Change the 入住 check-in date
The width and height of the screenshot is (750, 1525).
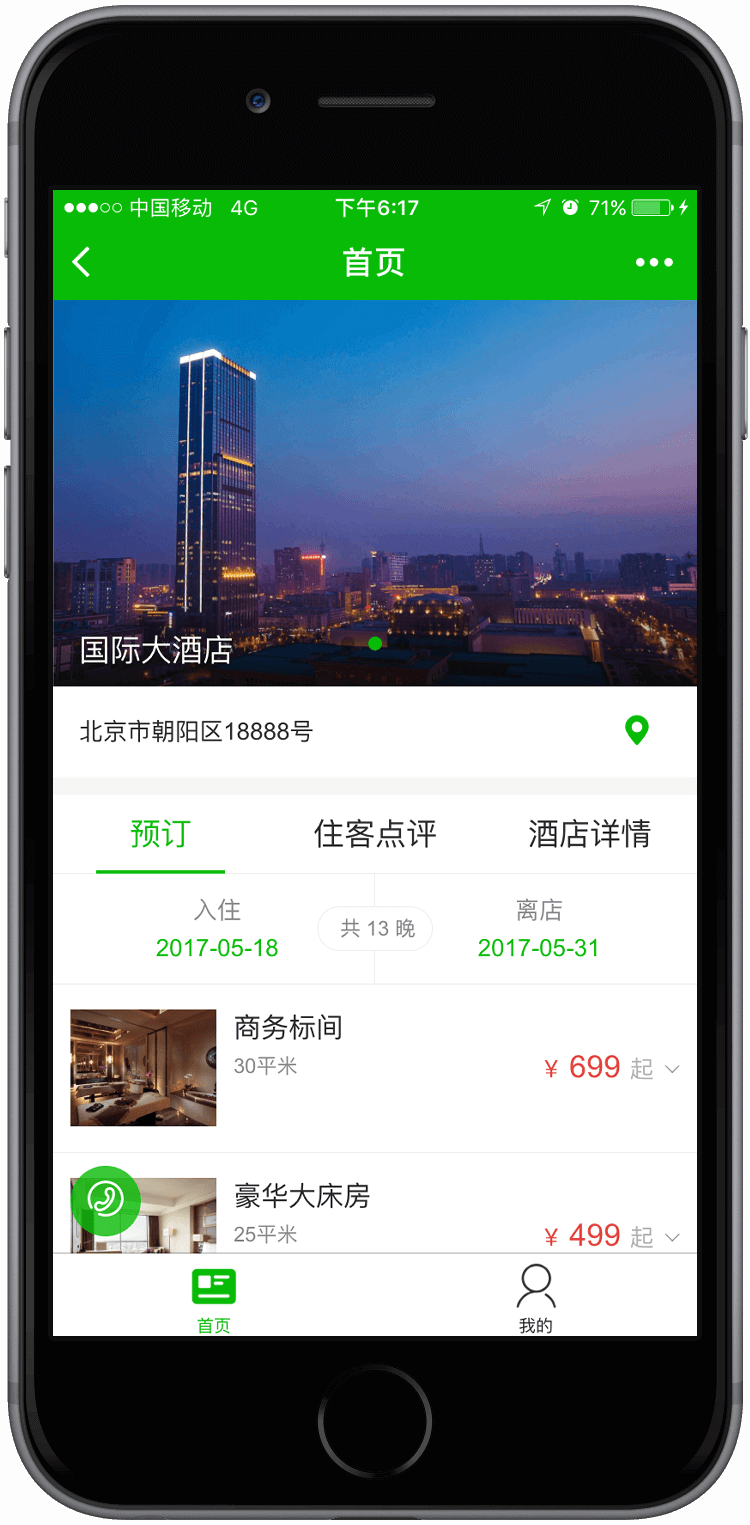216,930
